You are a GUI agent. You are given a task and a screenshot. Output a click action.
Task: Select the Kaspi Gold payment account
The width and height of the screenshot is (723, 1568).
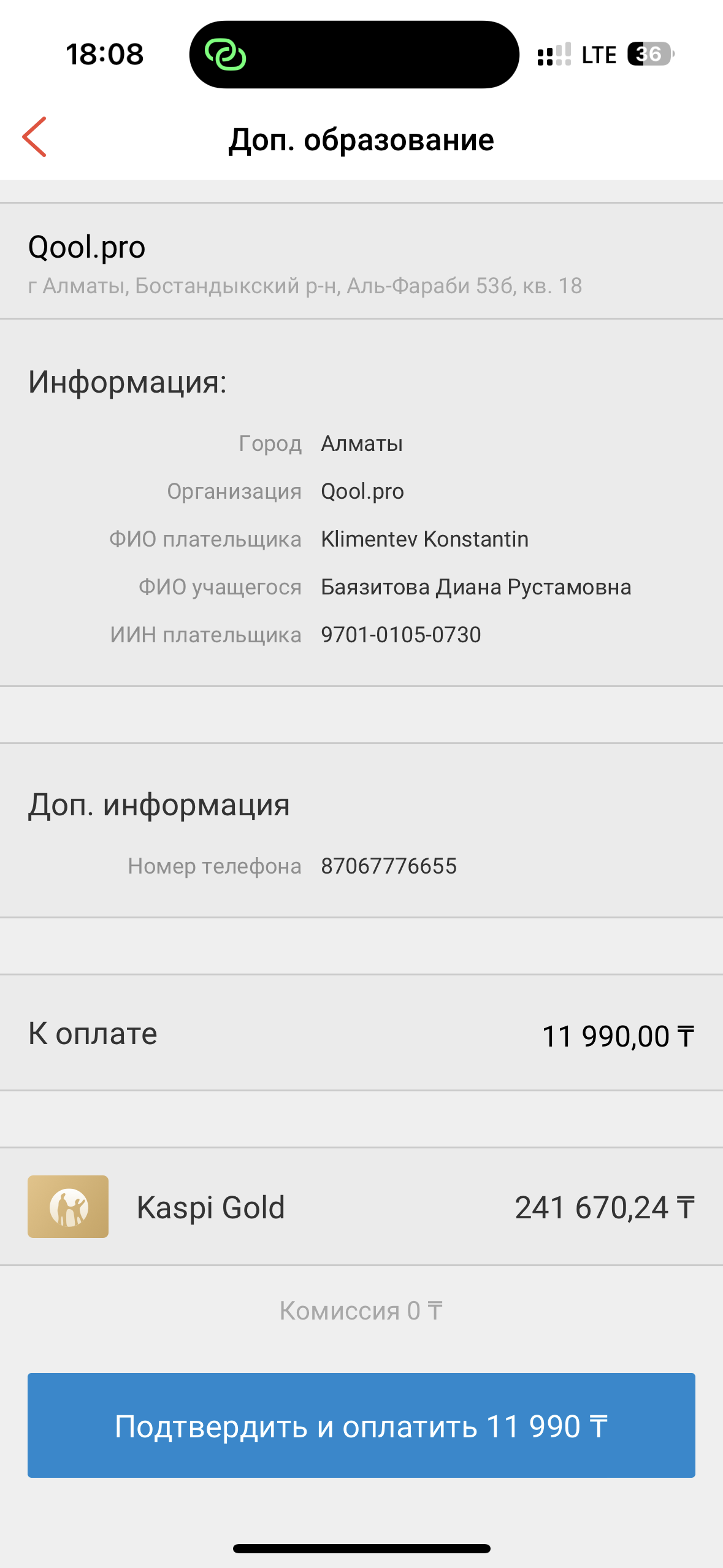(361, 1206)
